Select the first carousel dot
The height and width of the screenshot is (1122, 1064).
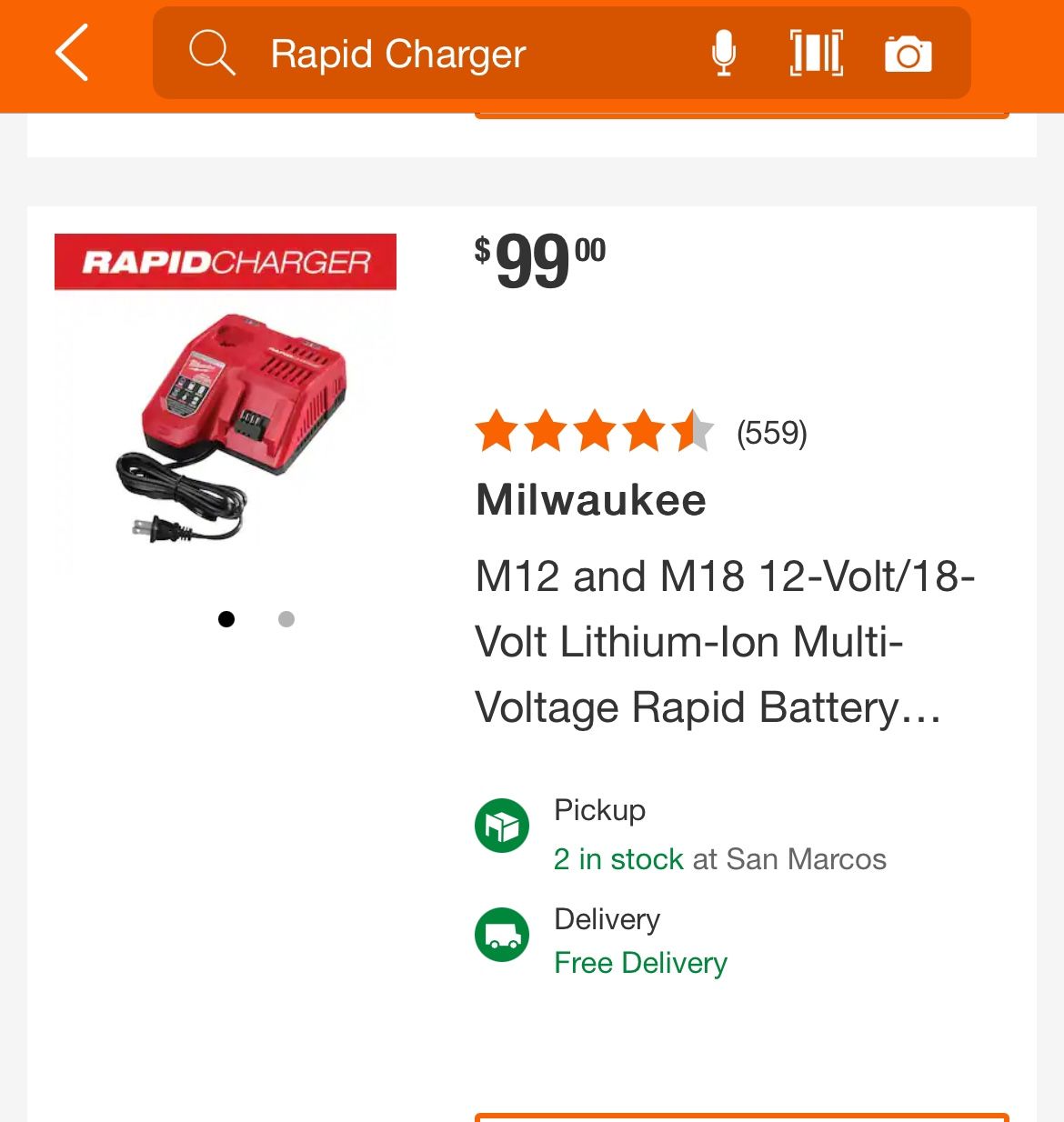pyautogui.click(x=226, y=619)
